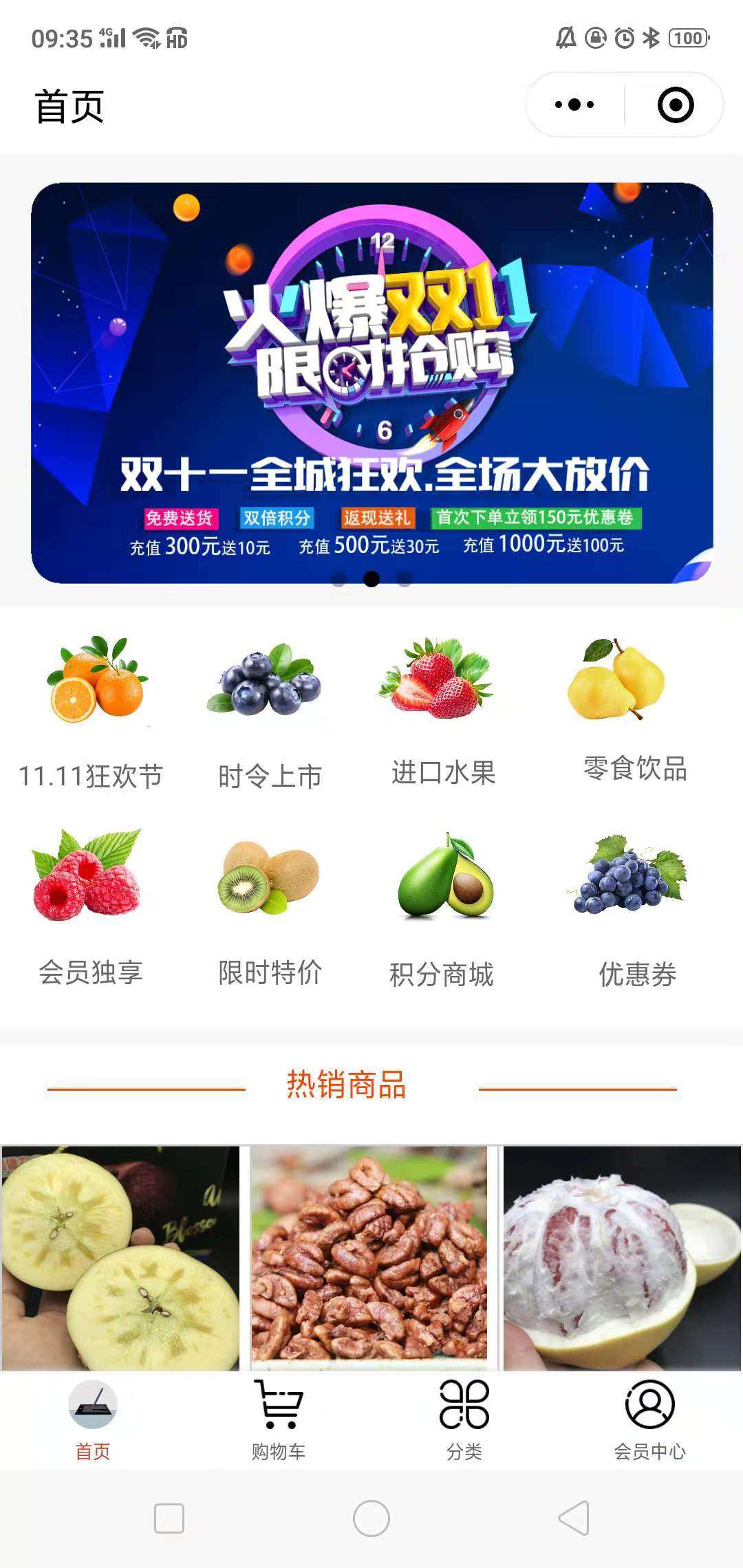Viewport: 743px width, 1568px height.
Task: Open the sliced apple hot-selling product
Action: point(120,1257)
